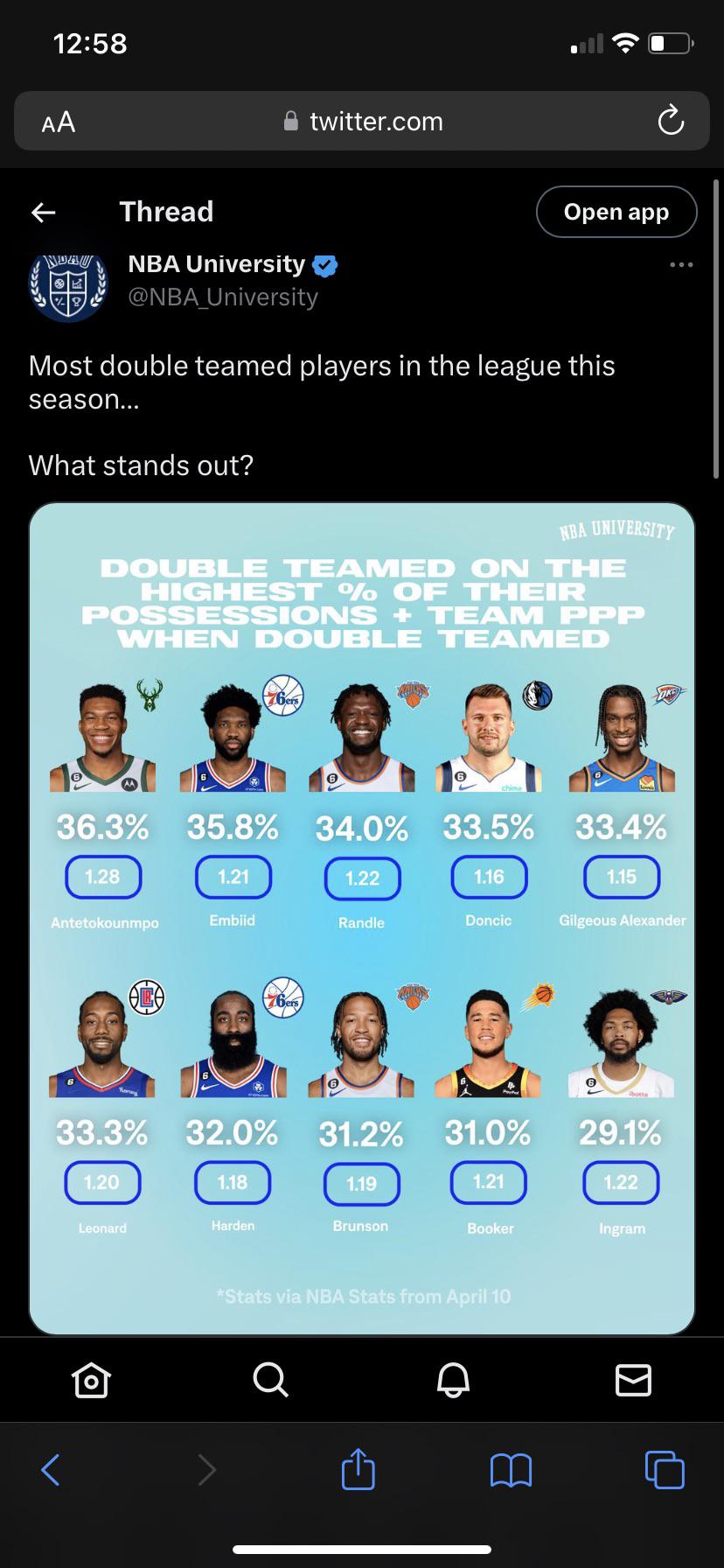Image resolution: width=724 pixels, height=1568 pixels.
Task: Reload the page
Action: [671, 121]
